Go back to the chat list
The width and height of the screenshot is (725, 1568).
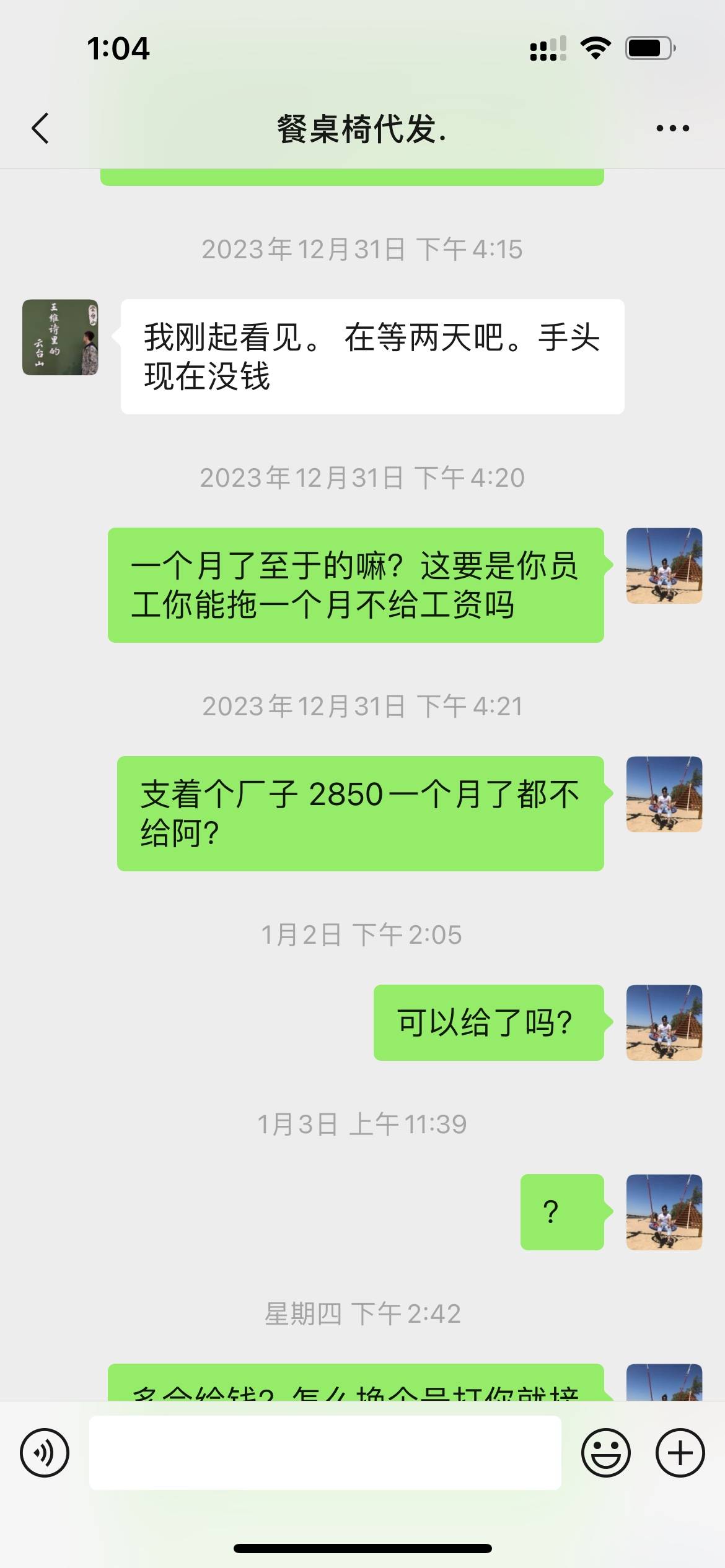(x=40, y=129)
